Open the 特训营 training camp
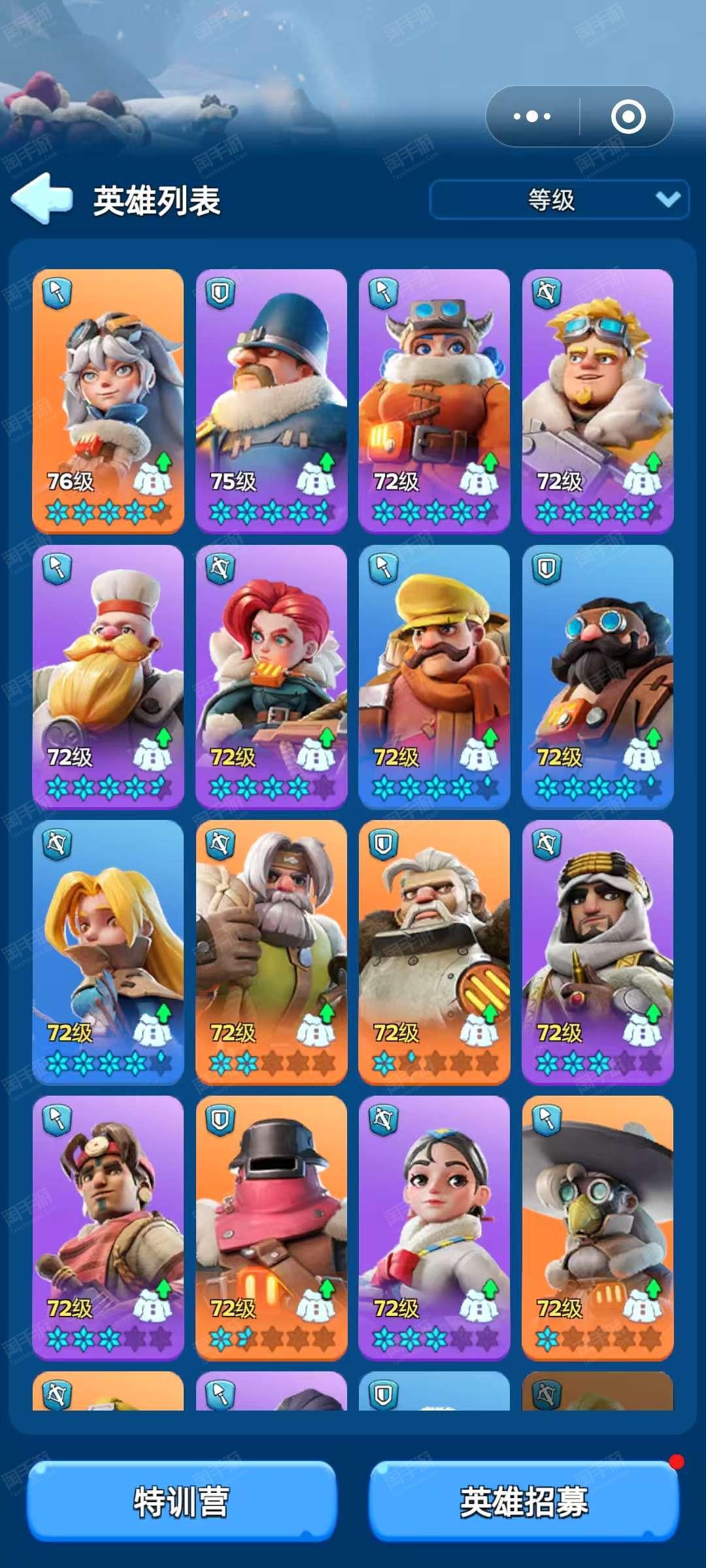 [x=182, y=1501]
